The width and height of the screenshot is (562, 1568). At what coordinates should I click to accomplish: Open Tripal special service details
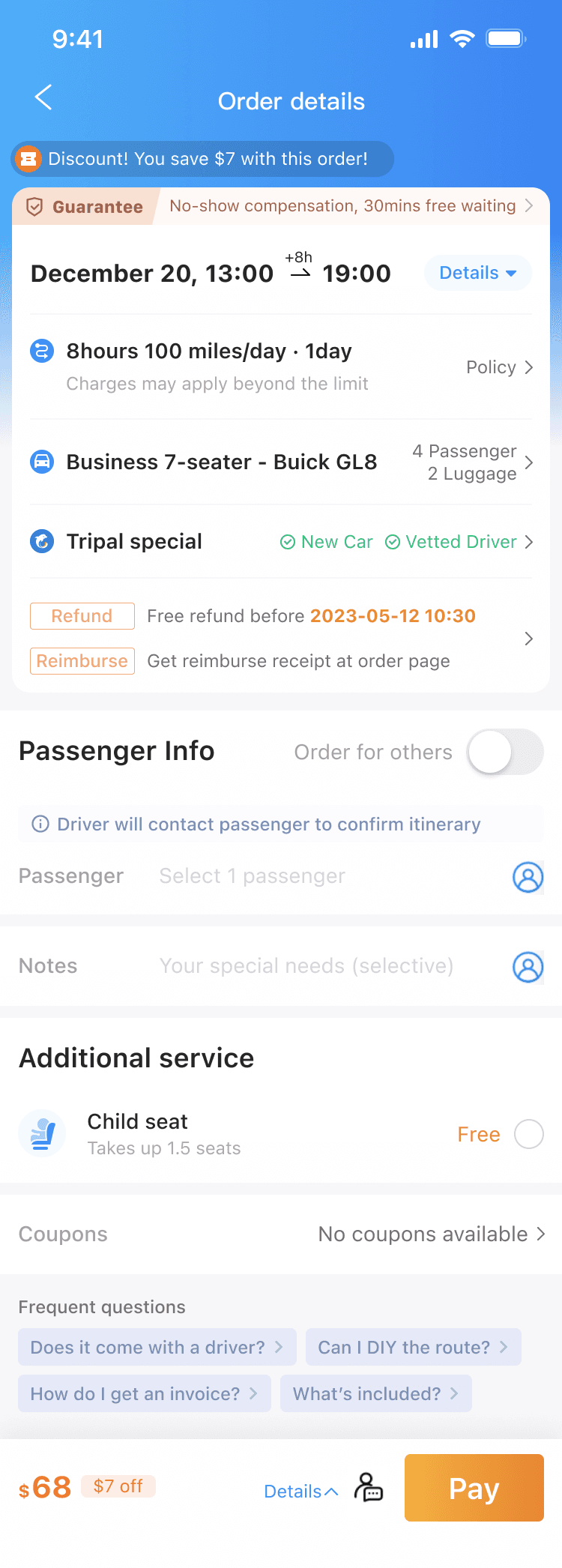[281, 542]
